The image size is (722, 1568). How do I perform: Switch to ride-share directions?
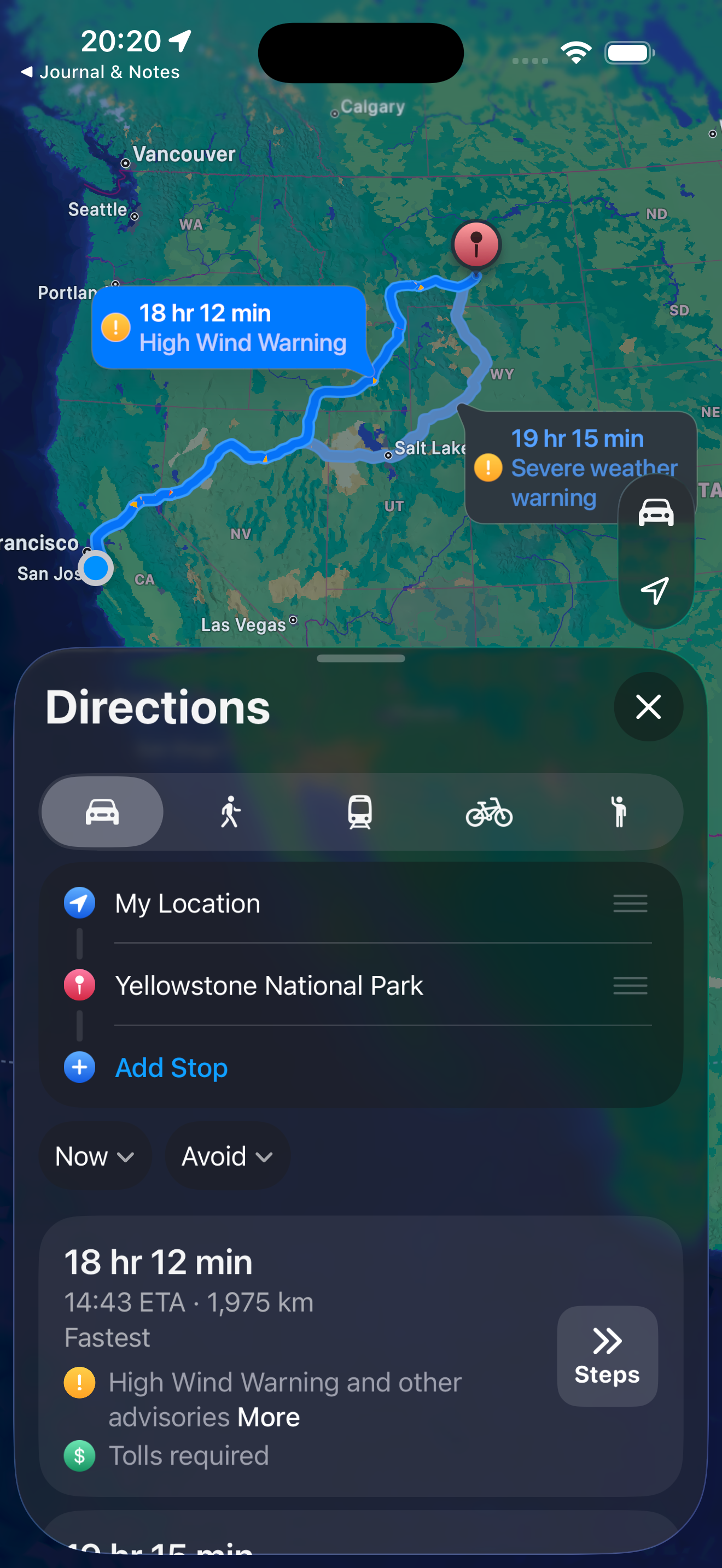619,811
